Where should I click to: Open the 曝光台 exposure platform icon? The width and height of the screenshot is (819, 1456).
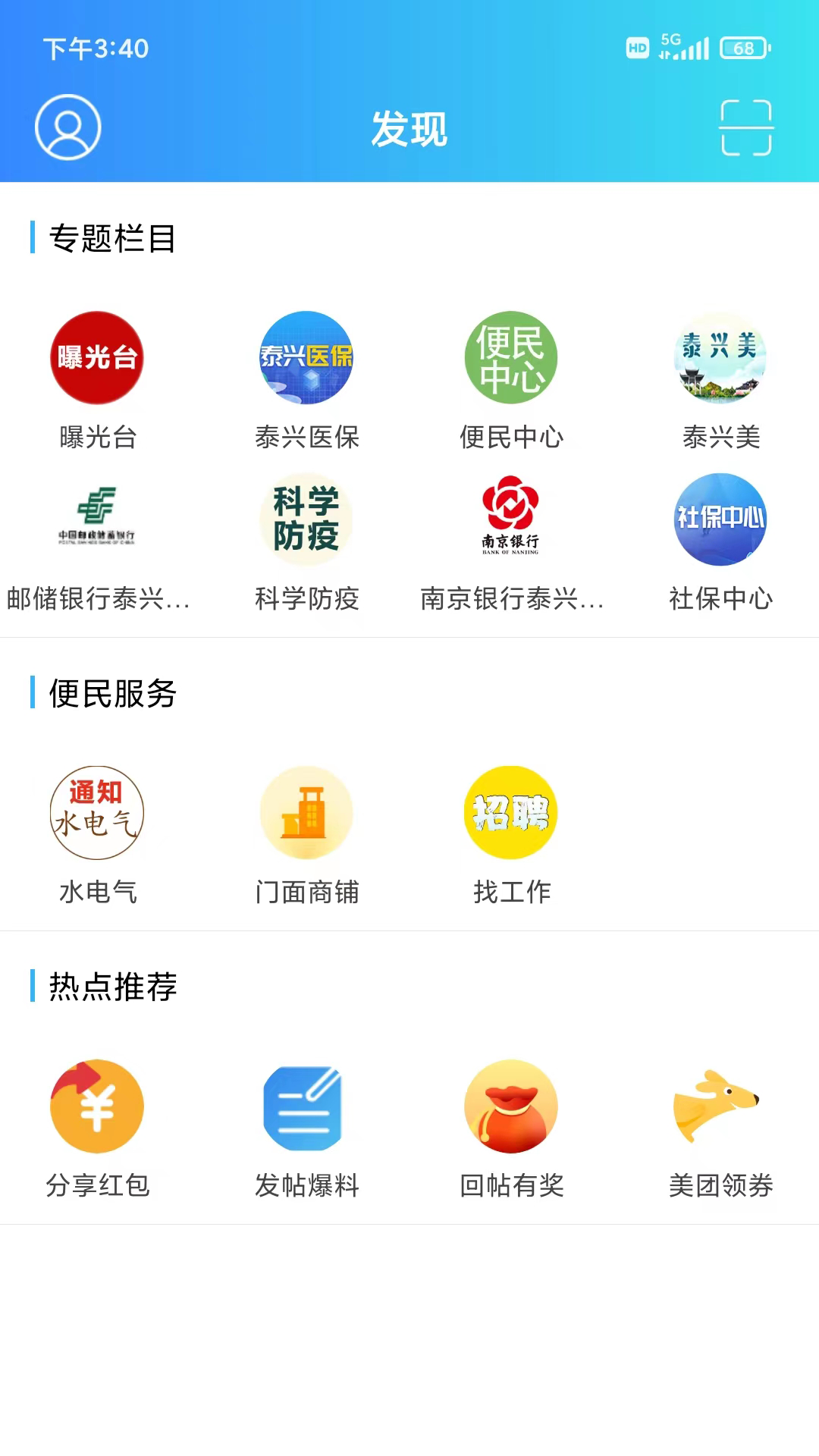(x=97, y=359)
